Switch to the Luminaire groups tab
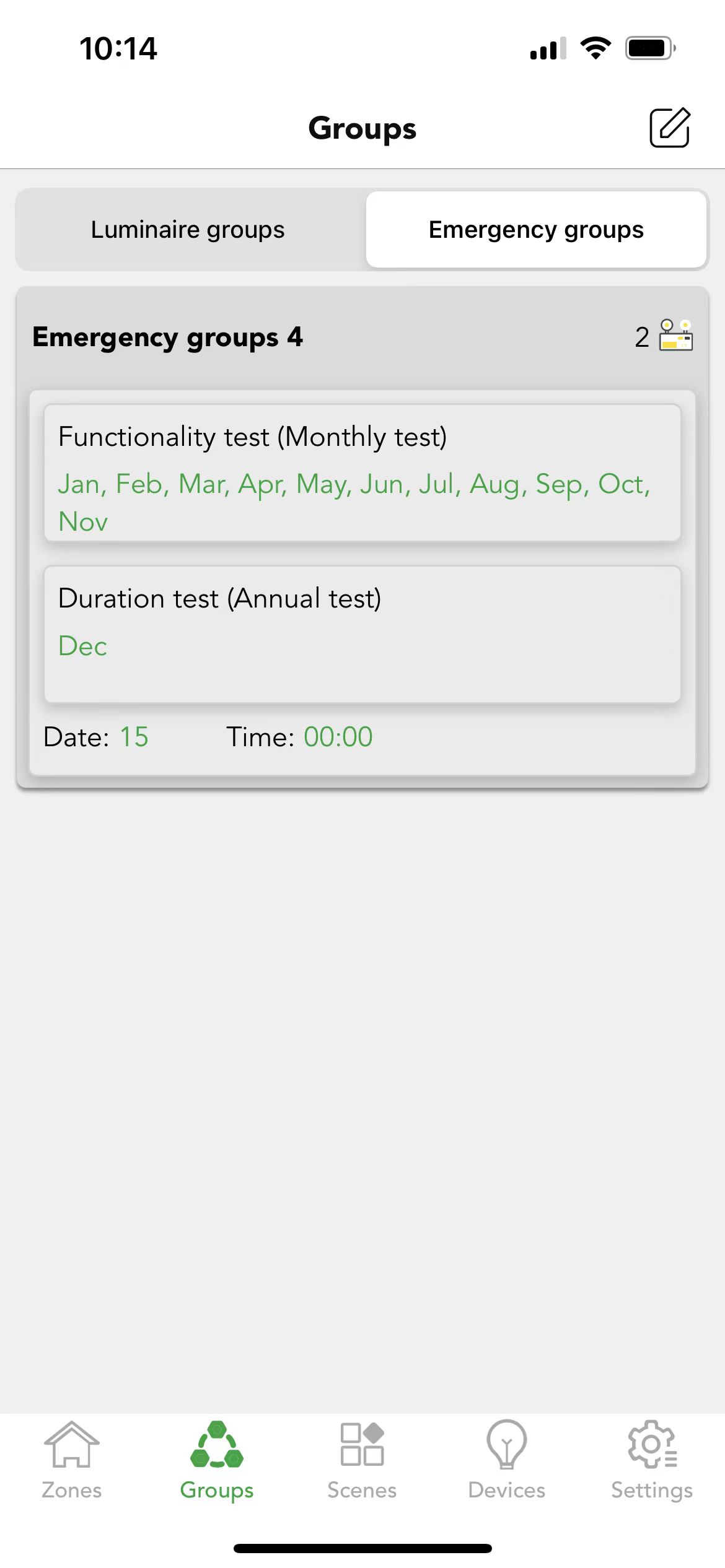The width and height of the screenshot is (725, 1568). click(x=188, y=230)
